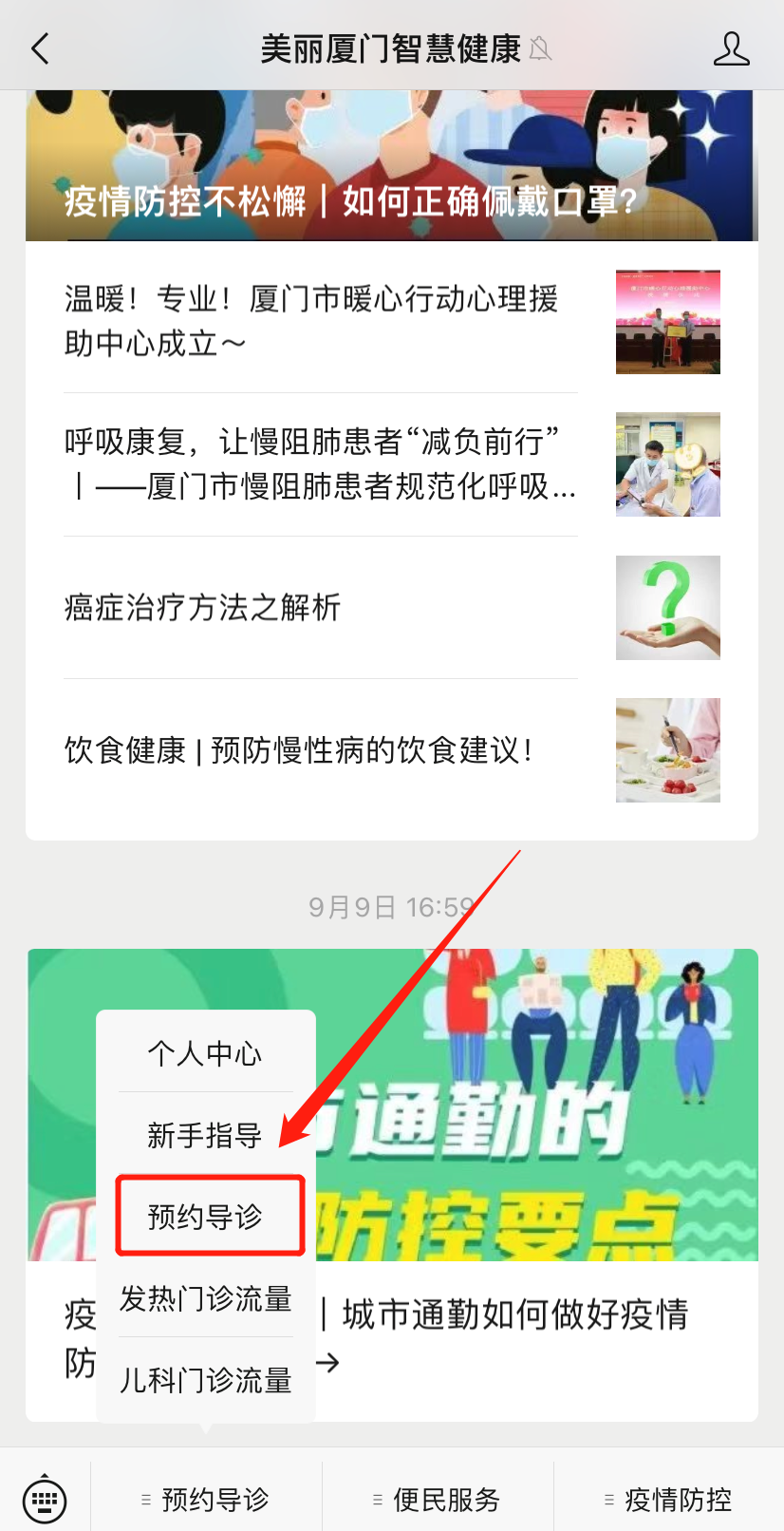784x1531 pixels.
Task: Select 个人中心 from popup menu
Action: [x=205, y=1053]
